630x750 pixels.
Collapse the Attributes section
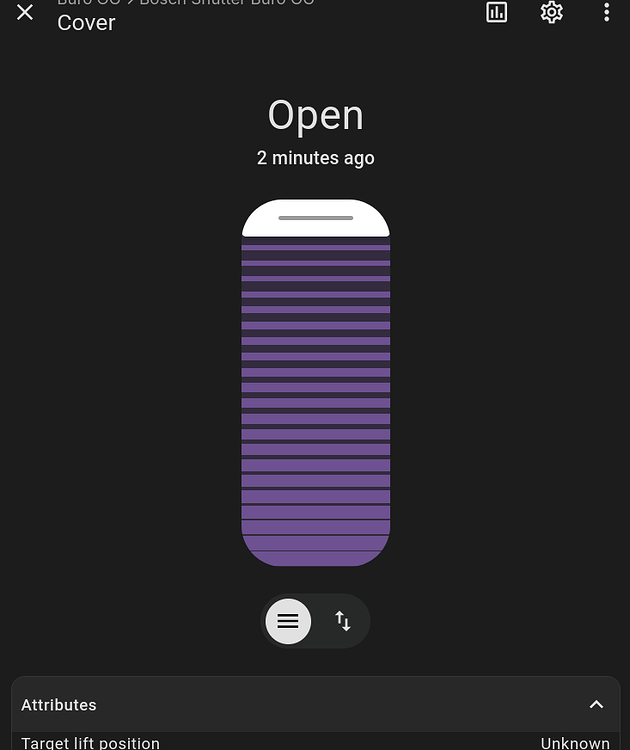596,705
